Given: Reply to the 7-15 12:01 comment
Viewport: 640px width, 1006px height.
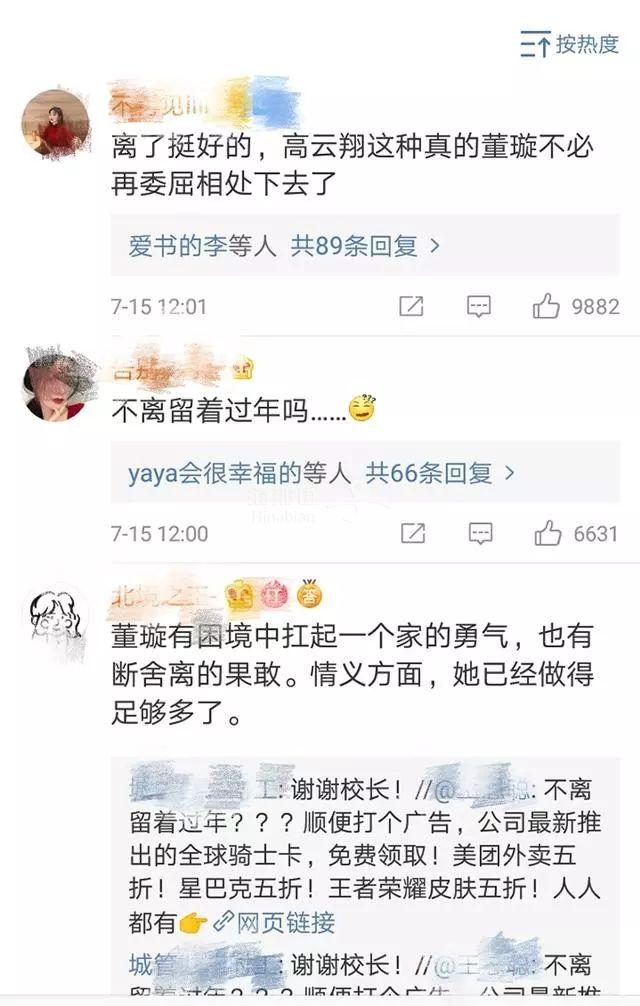Looking at the screenshot, I should pos(479,306).
